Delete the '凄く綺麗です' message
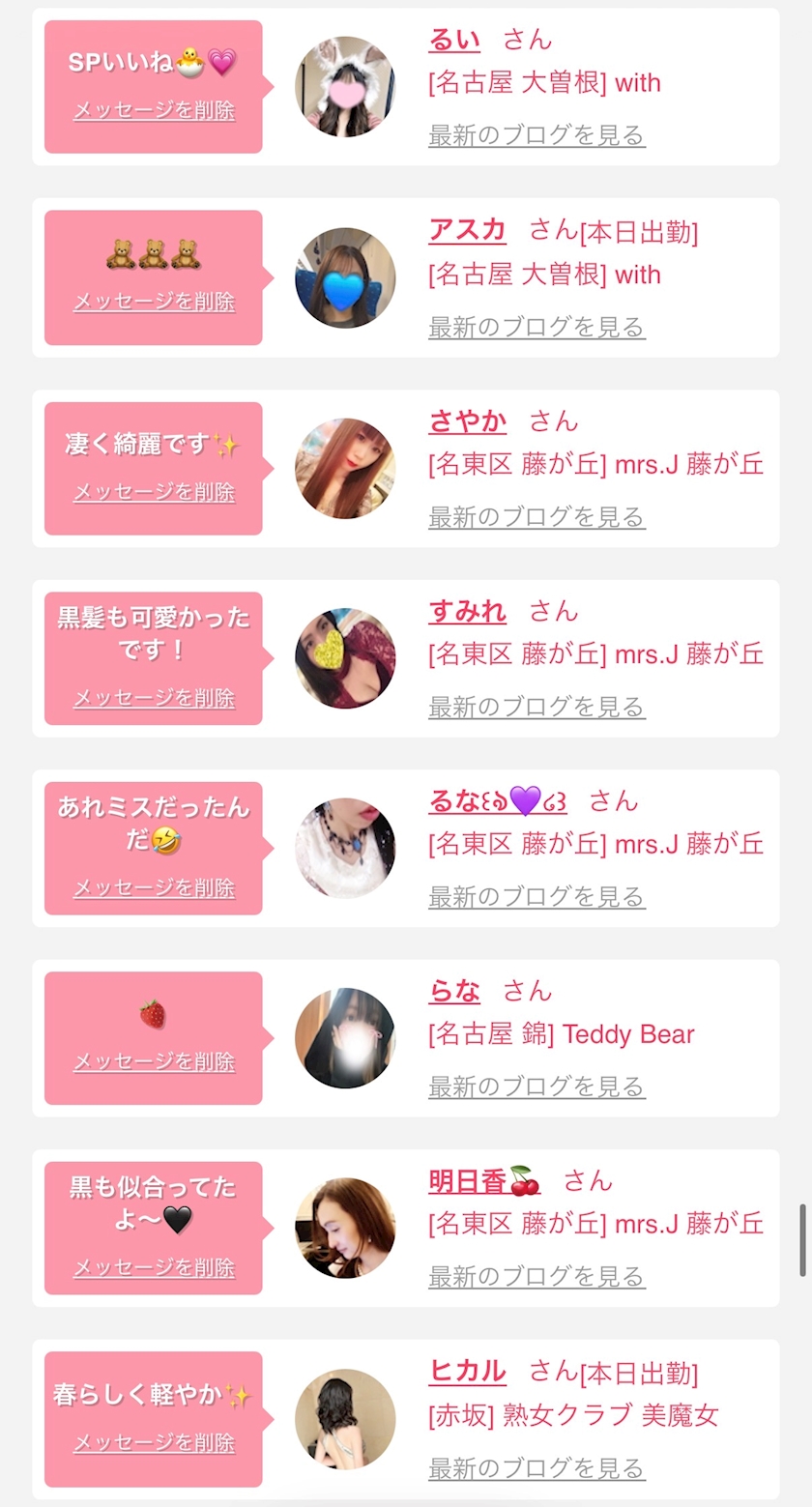The width and height of the screenshot is (812, 1507). pos(154,492)
